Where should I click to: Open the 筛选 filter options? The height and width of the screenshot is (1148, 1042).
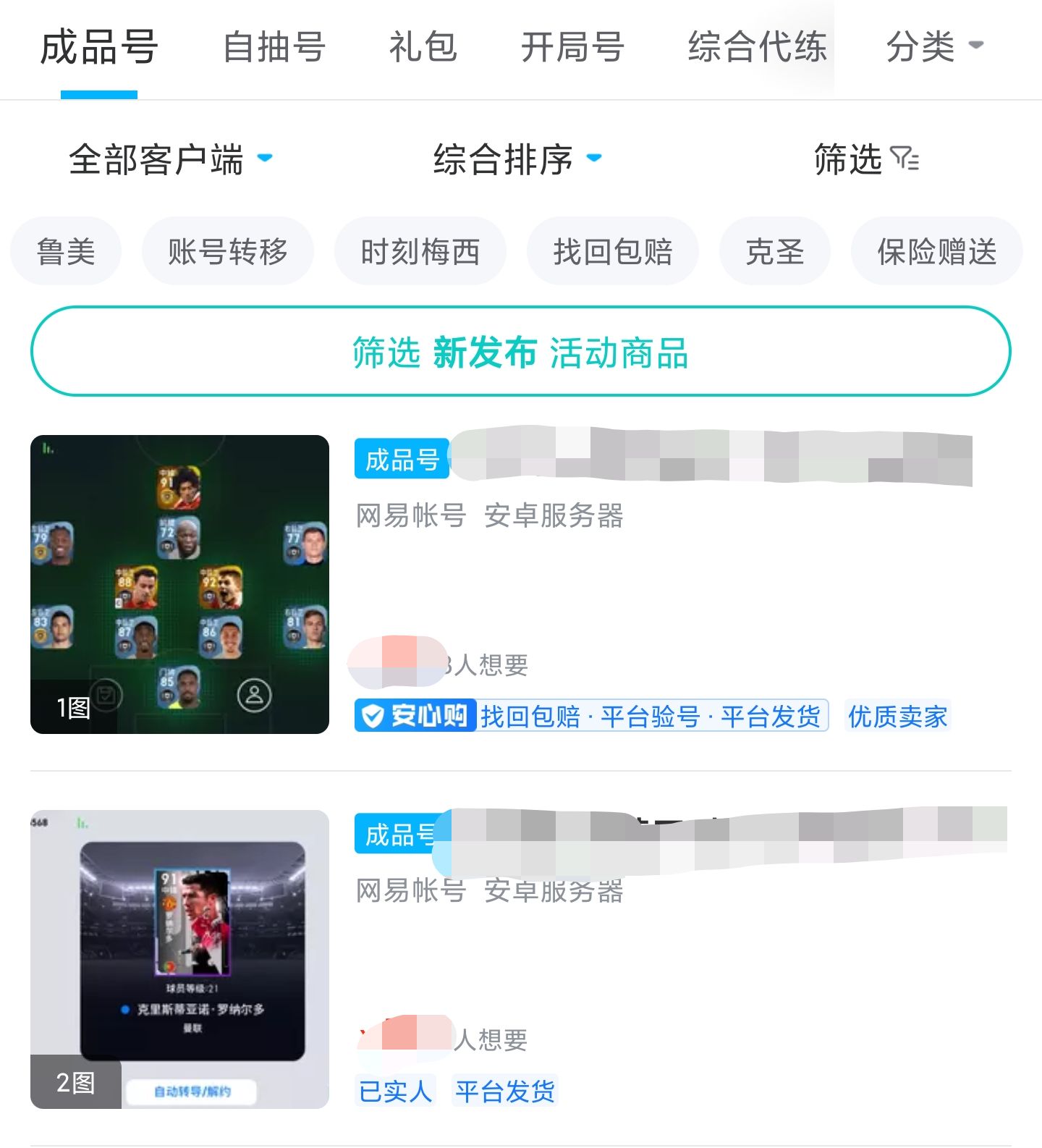[x=865, y=159]
